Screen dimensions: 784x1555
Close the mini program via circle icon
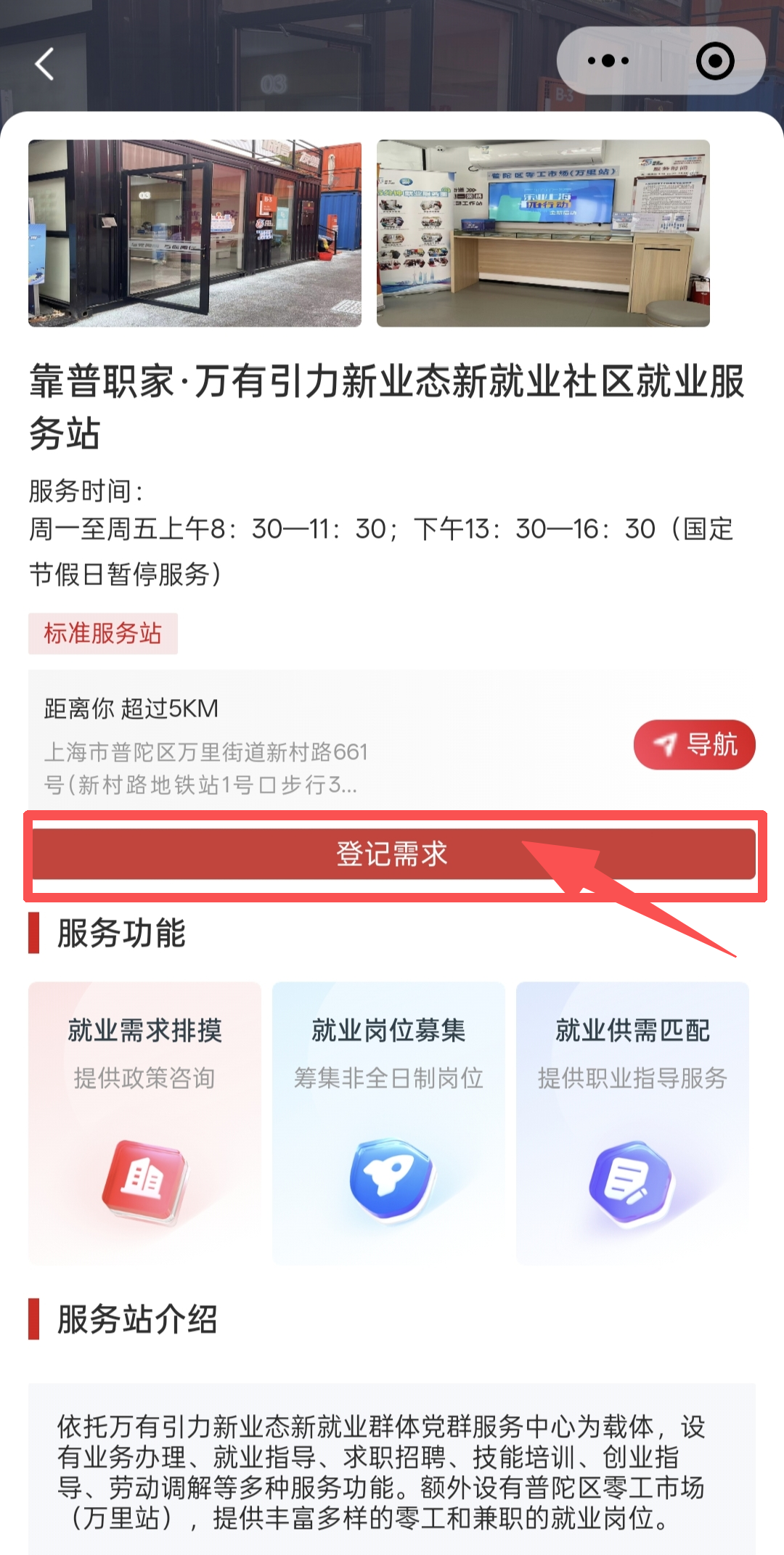pos(715,61)
